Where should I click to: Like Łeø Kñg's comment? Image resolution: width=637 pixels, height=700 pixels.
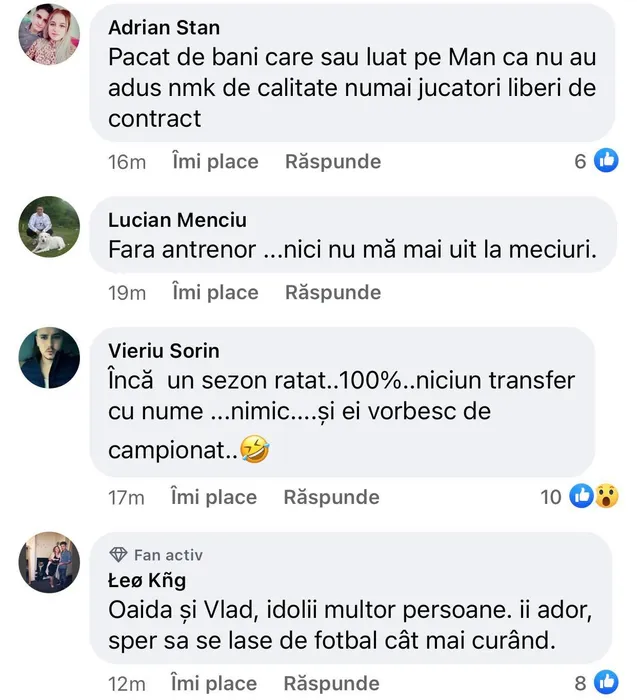click(x=214, y=684)
